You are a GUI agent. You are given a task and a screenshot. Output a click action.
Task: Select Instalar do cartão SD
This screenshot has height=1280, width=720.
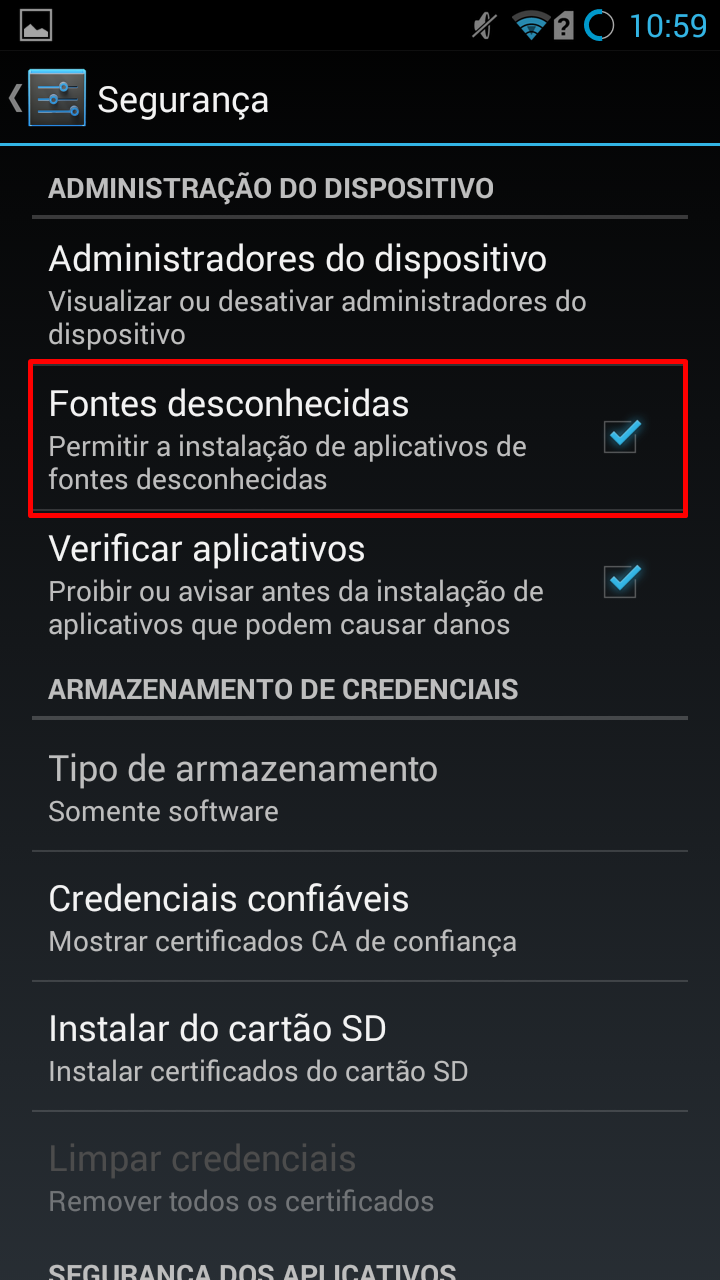click(360, 1047)
